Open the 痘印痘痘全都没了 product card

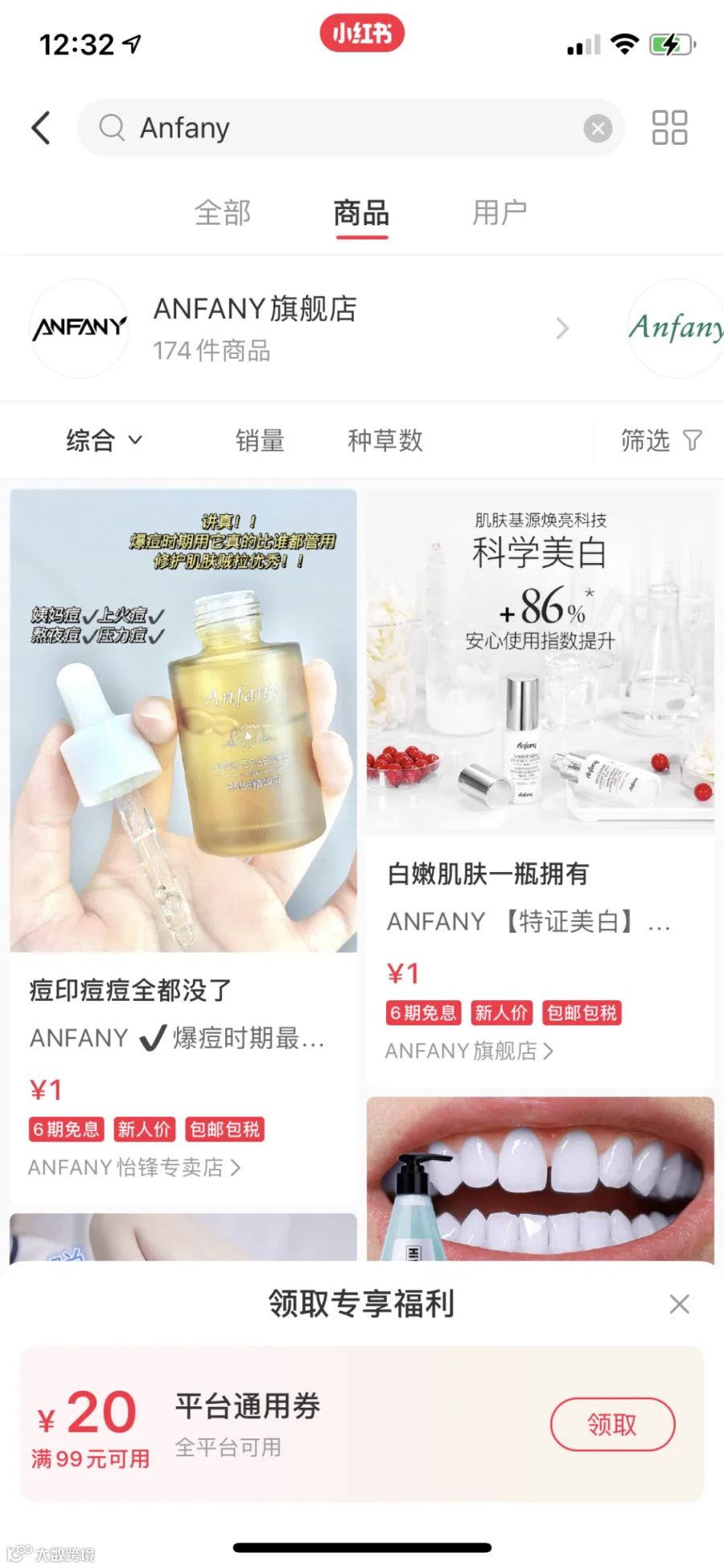[183, 845]
